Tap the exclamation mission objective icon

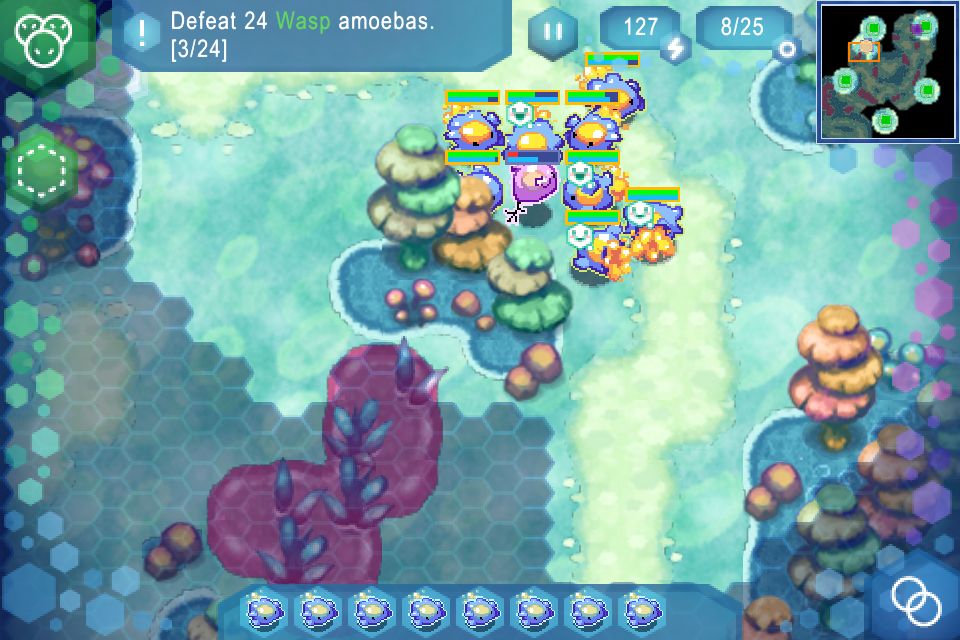pyautogui.click(x=142, y=33)
